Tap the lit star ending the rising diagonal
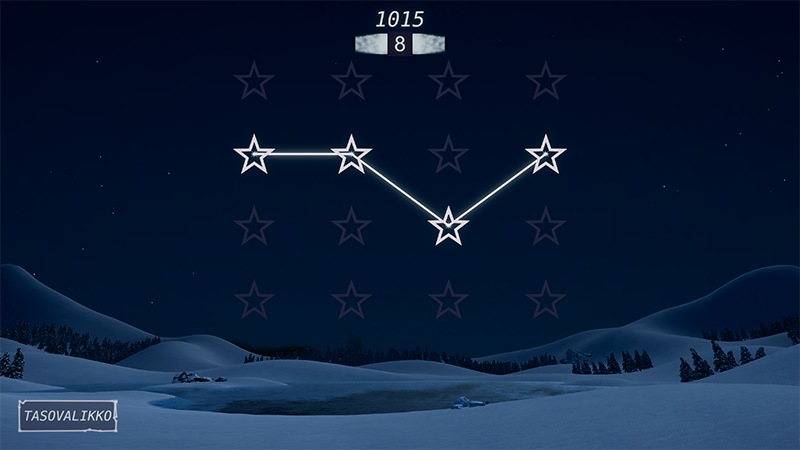Screen dimensions: 800x450 click(545, 154)
